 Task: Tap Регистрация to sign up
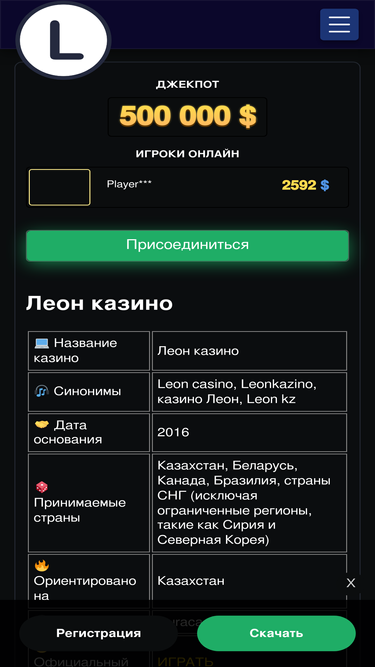(x=98, y=633)
